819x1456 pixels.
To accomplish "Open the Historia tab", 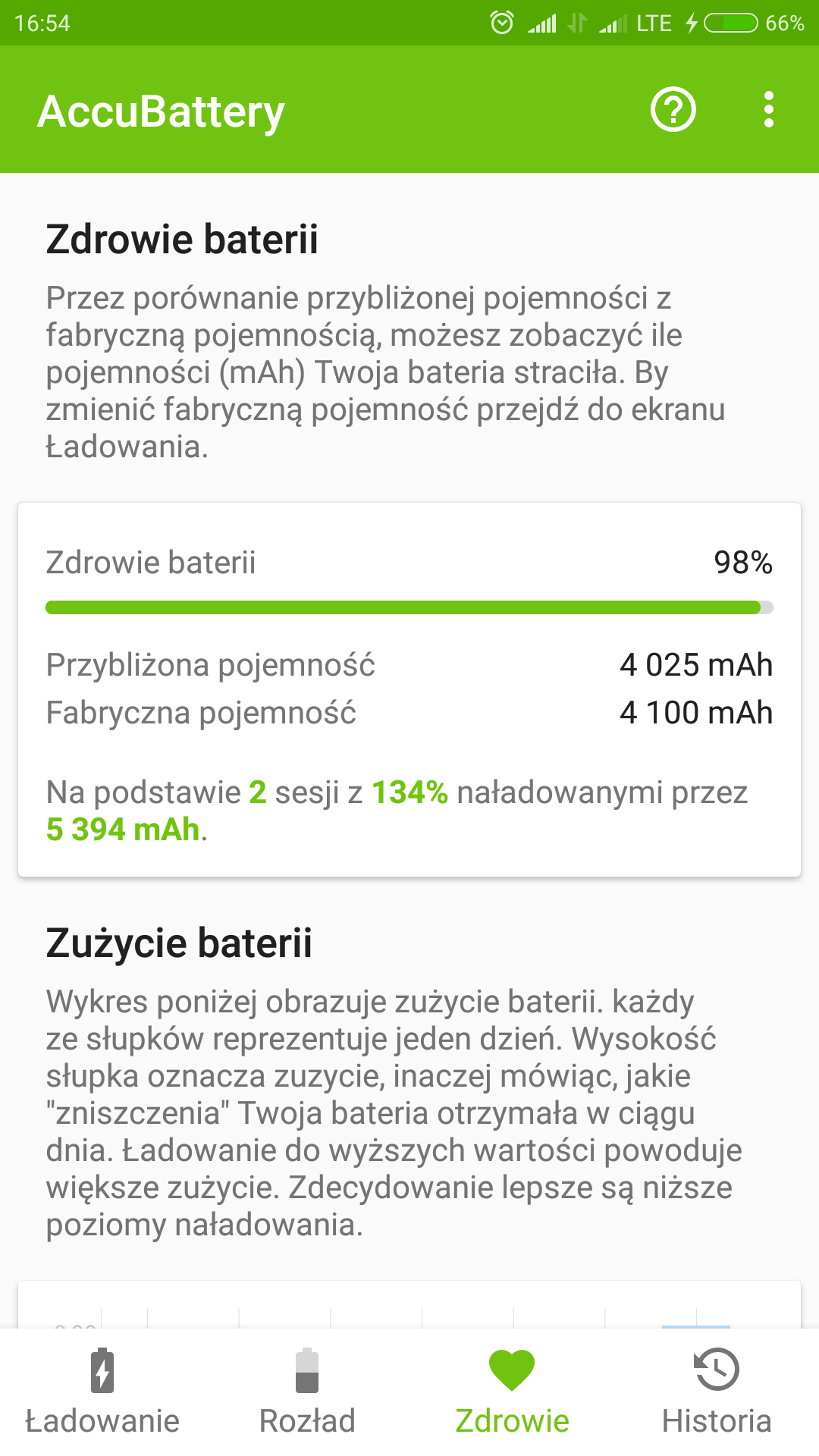I will (717, 1392).
